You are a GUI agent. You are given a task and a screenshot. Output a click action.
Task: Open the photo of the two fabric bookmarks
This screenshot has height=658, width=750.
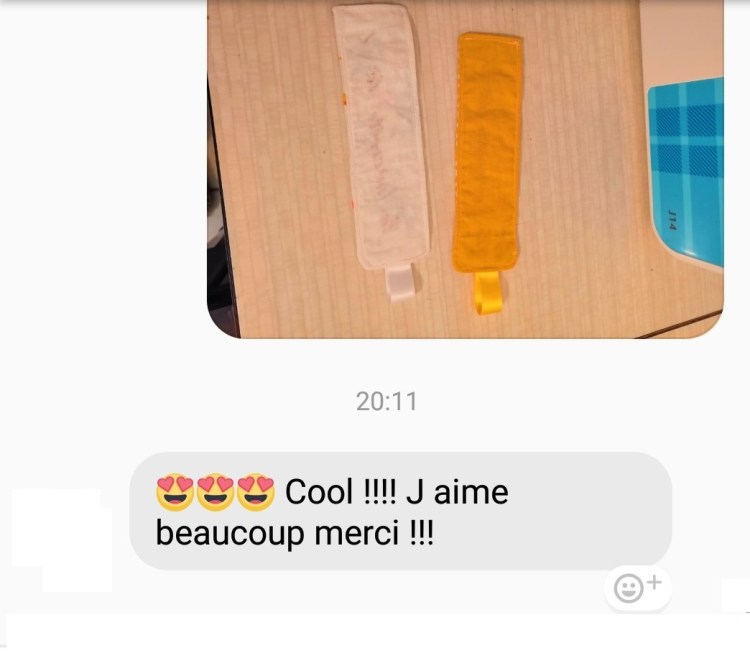464,168
